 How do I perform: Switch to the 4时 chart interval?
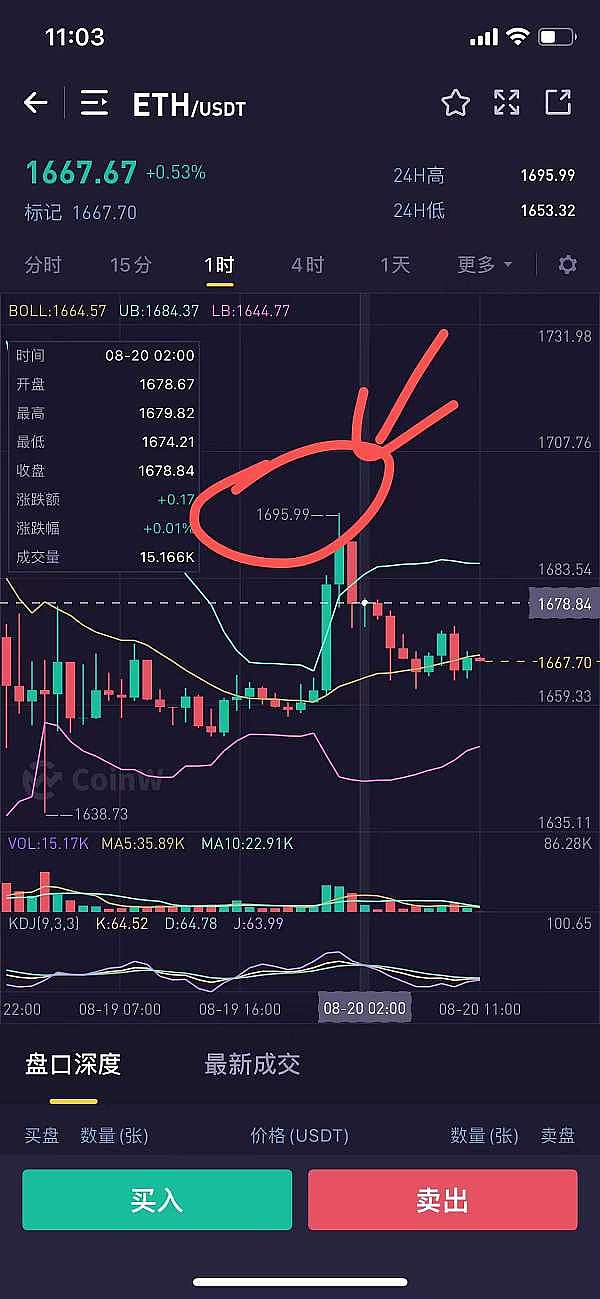pos(307,265)
